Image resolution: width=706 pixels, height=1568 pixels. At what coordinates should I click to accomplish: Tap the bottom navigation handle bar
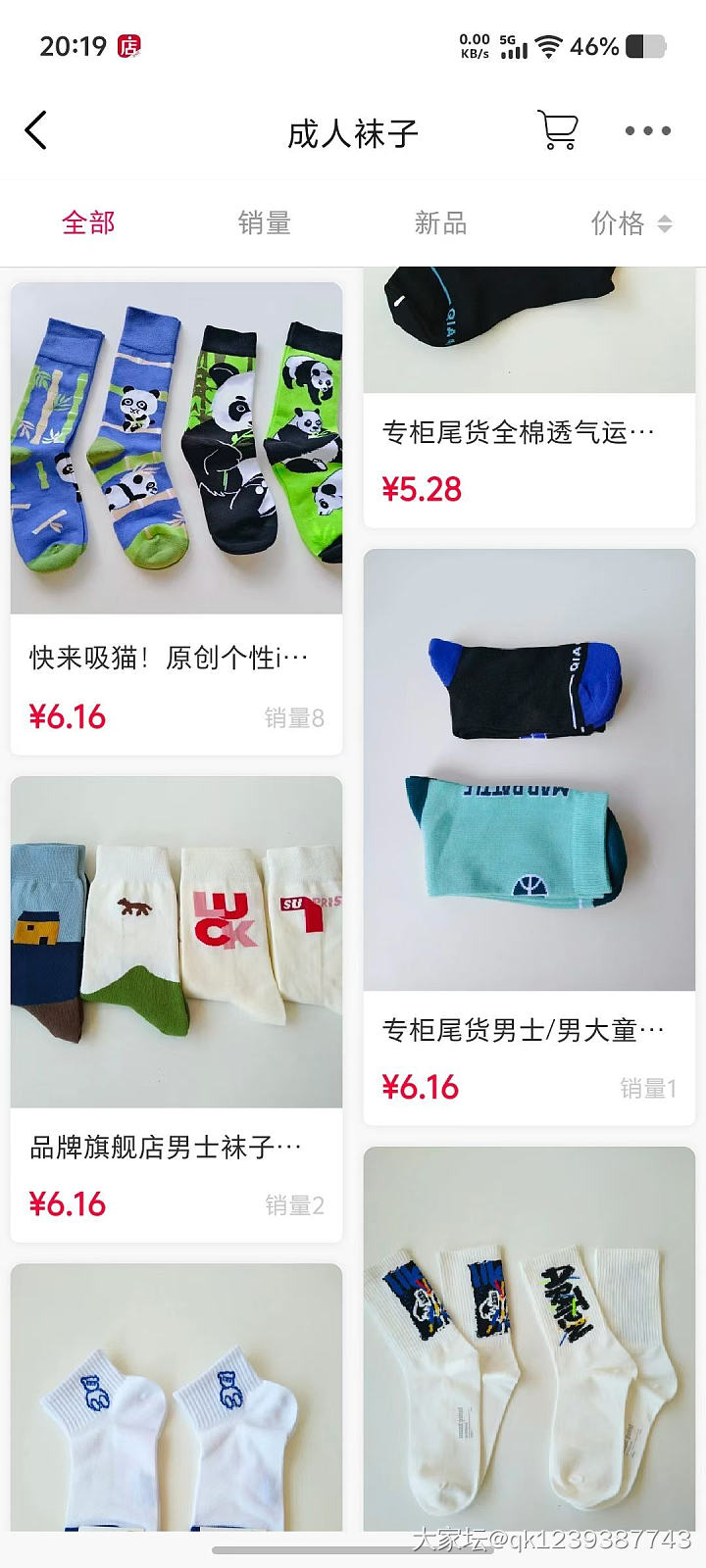[353, 1548]
